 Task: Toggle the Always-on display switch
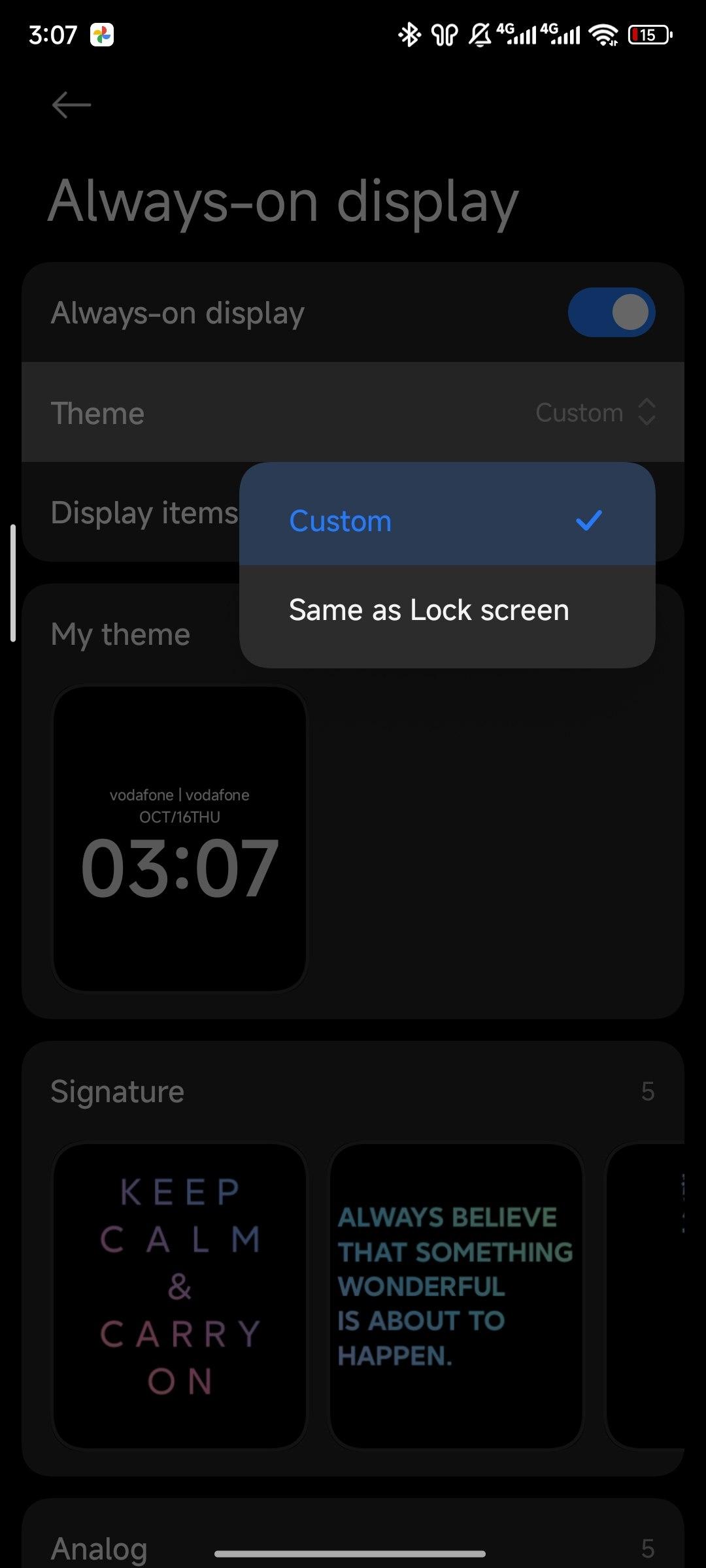[x=611, y=312]
